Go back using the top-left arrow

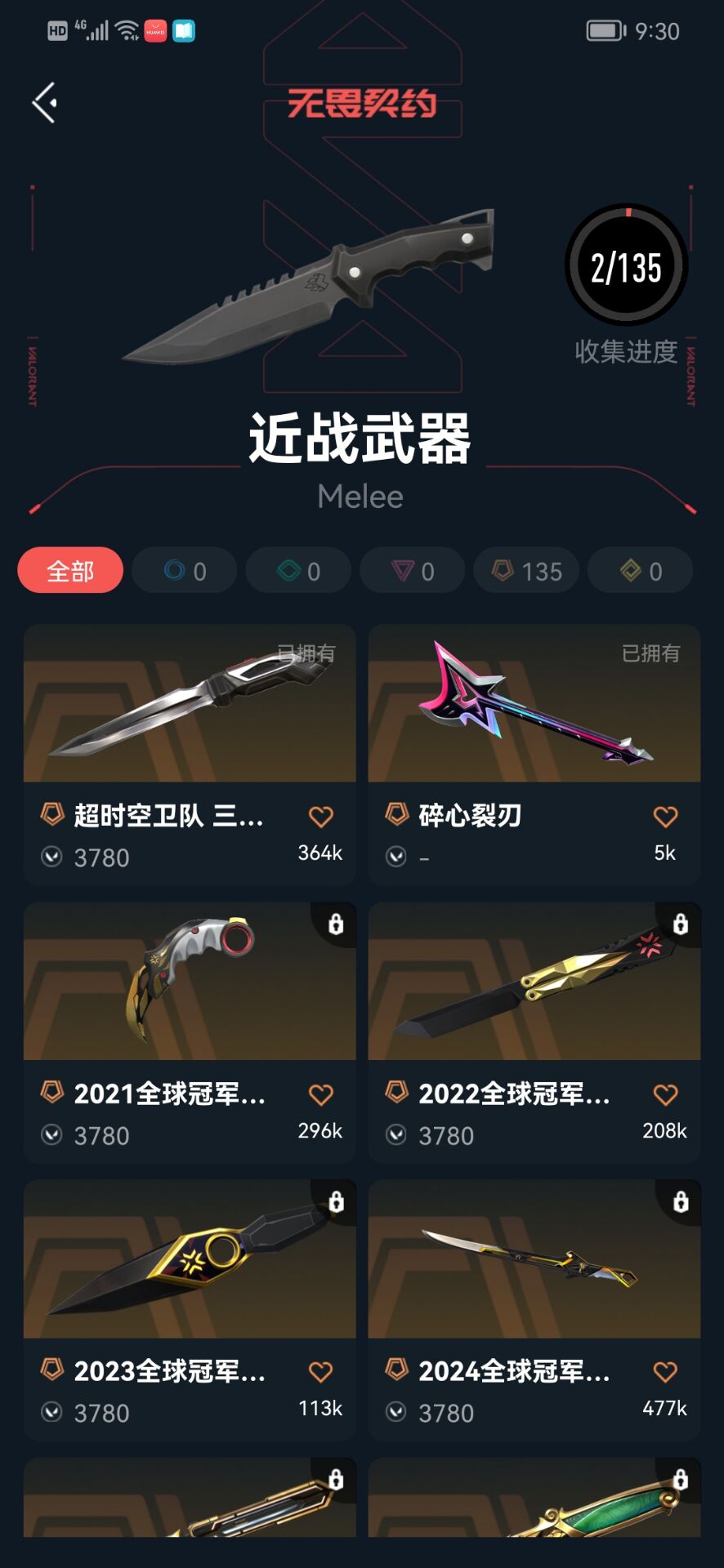pos(45,103)
